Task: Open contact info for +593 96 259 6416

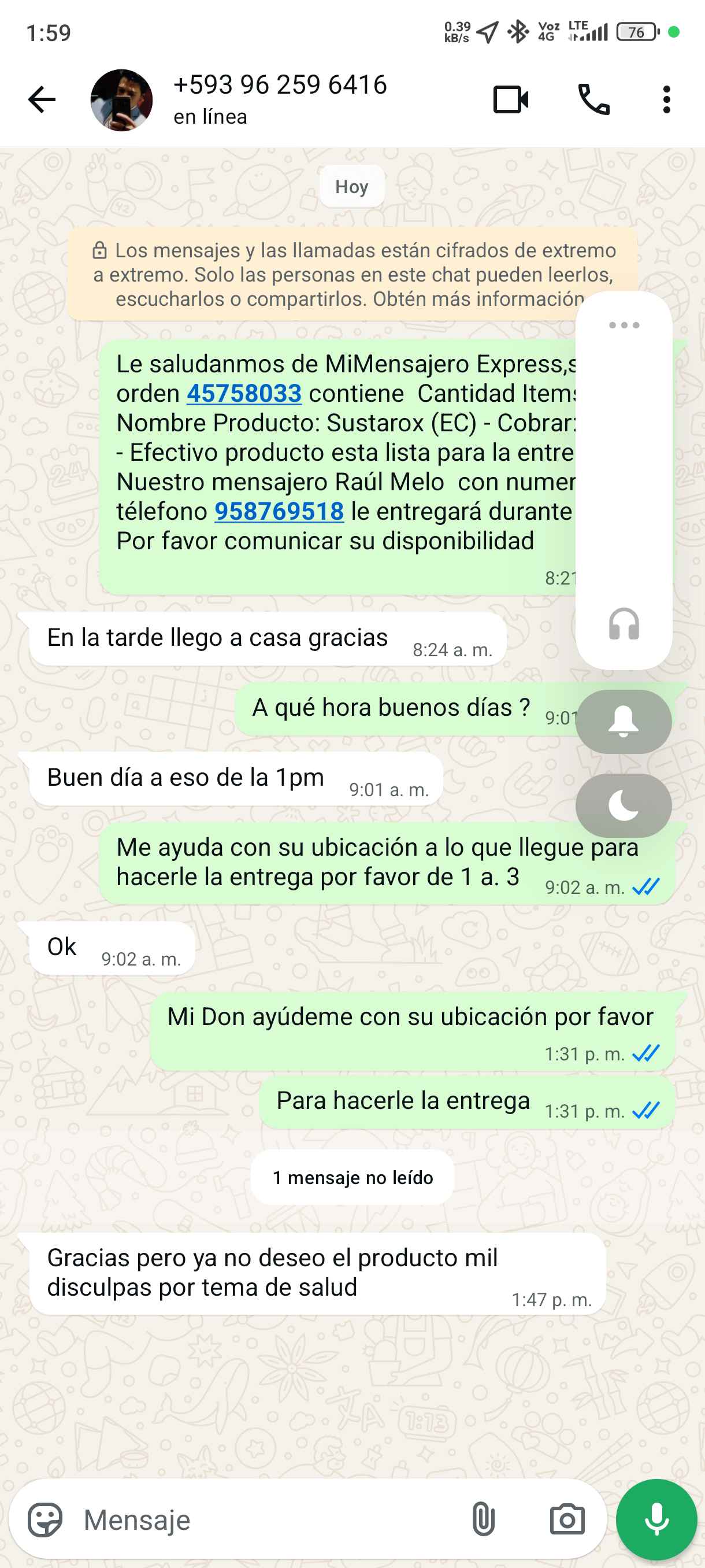Action: point(280,99)
